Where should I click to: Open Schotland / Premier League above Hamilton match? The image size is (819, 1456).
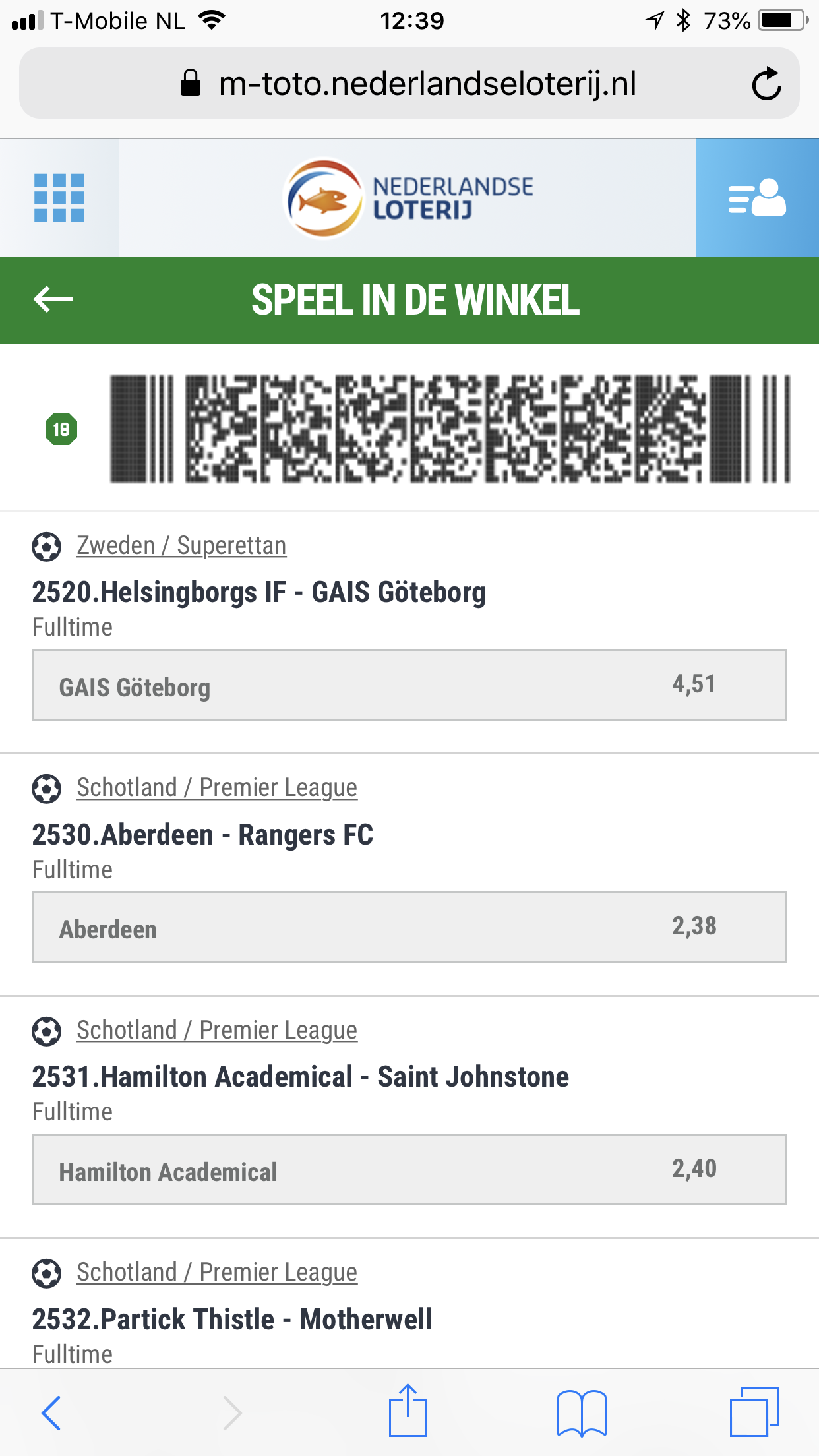coord(217,1031)
